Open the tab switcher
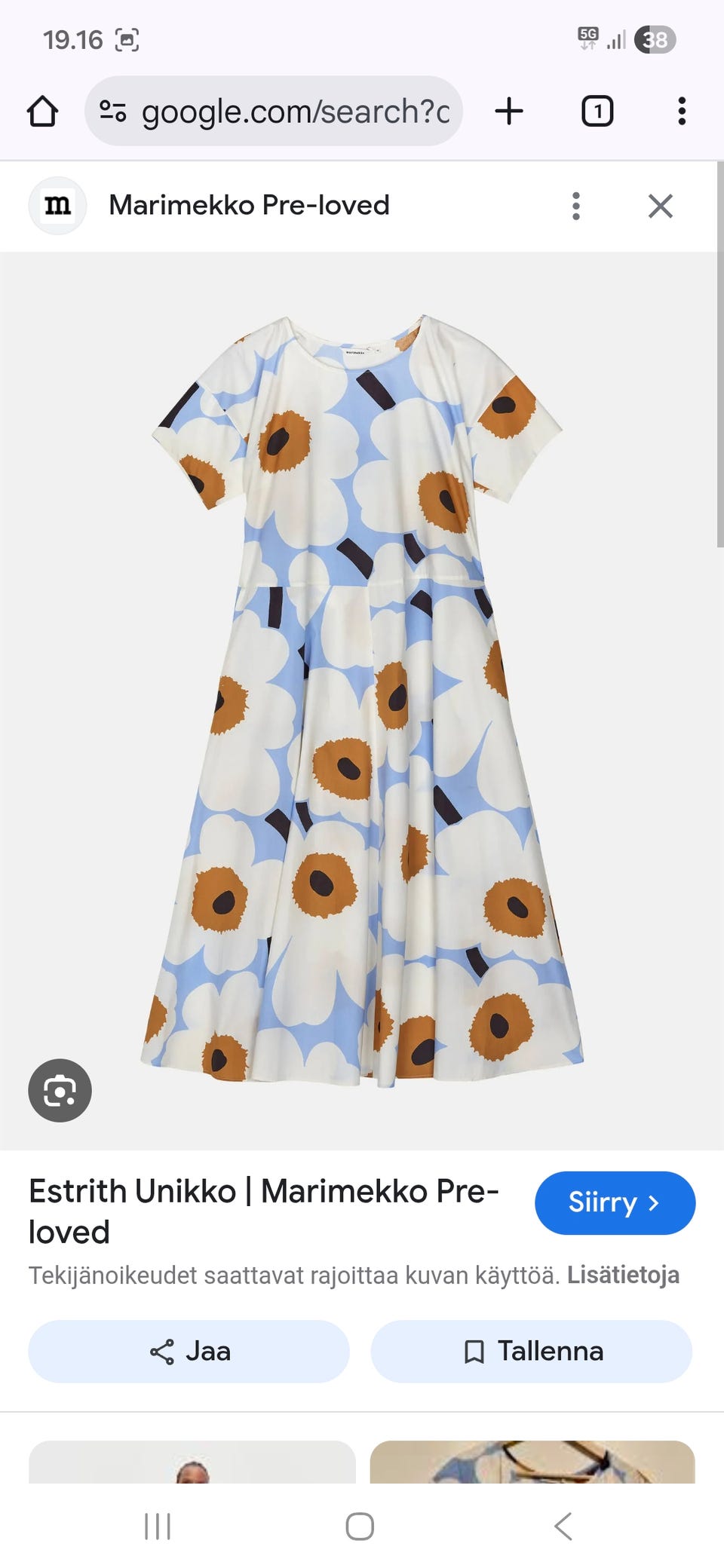 point(597,112)
